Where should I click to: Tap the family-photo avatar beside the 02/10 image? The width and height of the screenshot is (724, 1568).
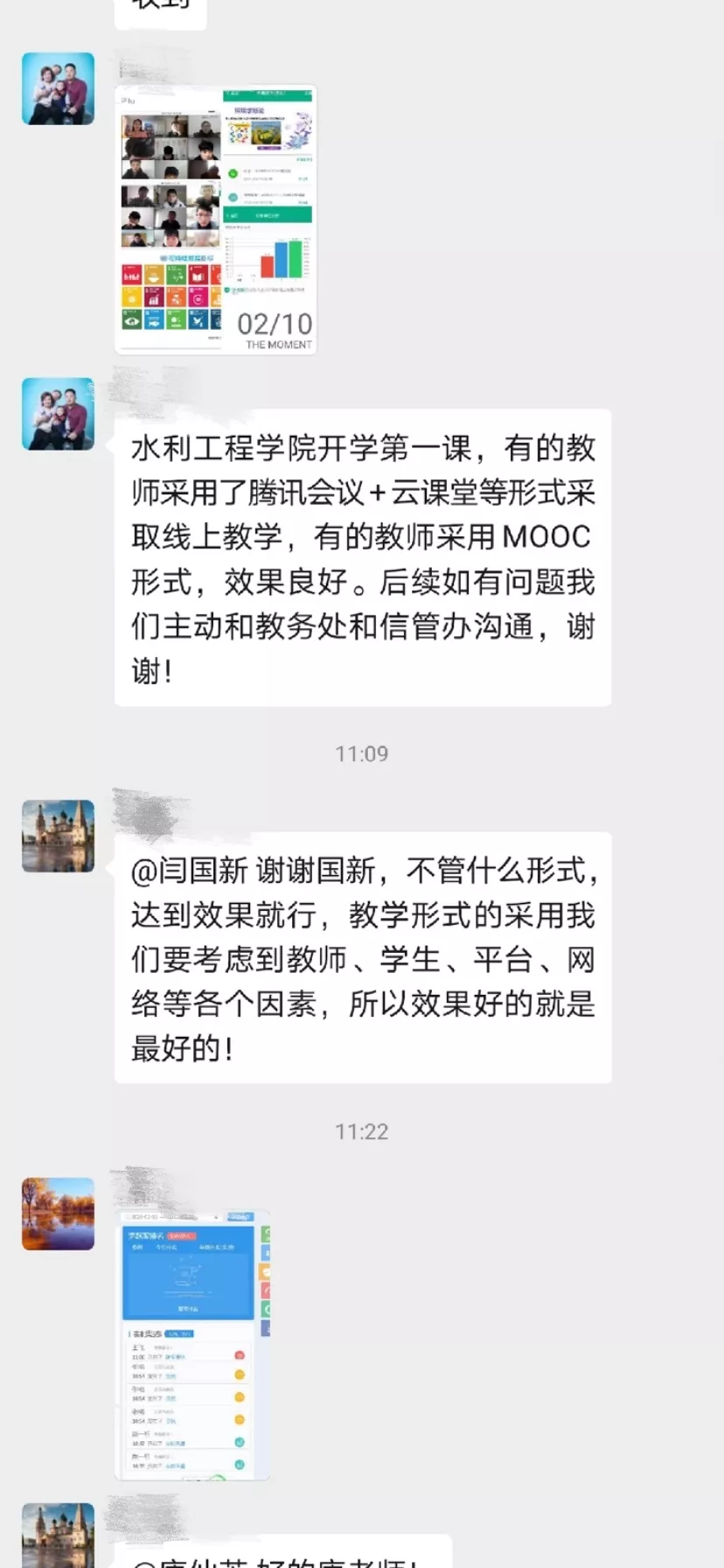(x=58, y=88)
